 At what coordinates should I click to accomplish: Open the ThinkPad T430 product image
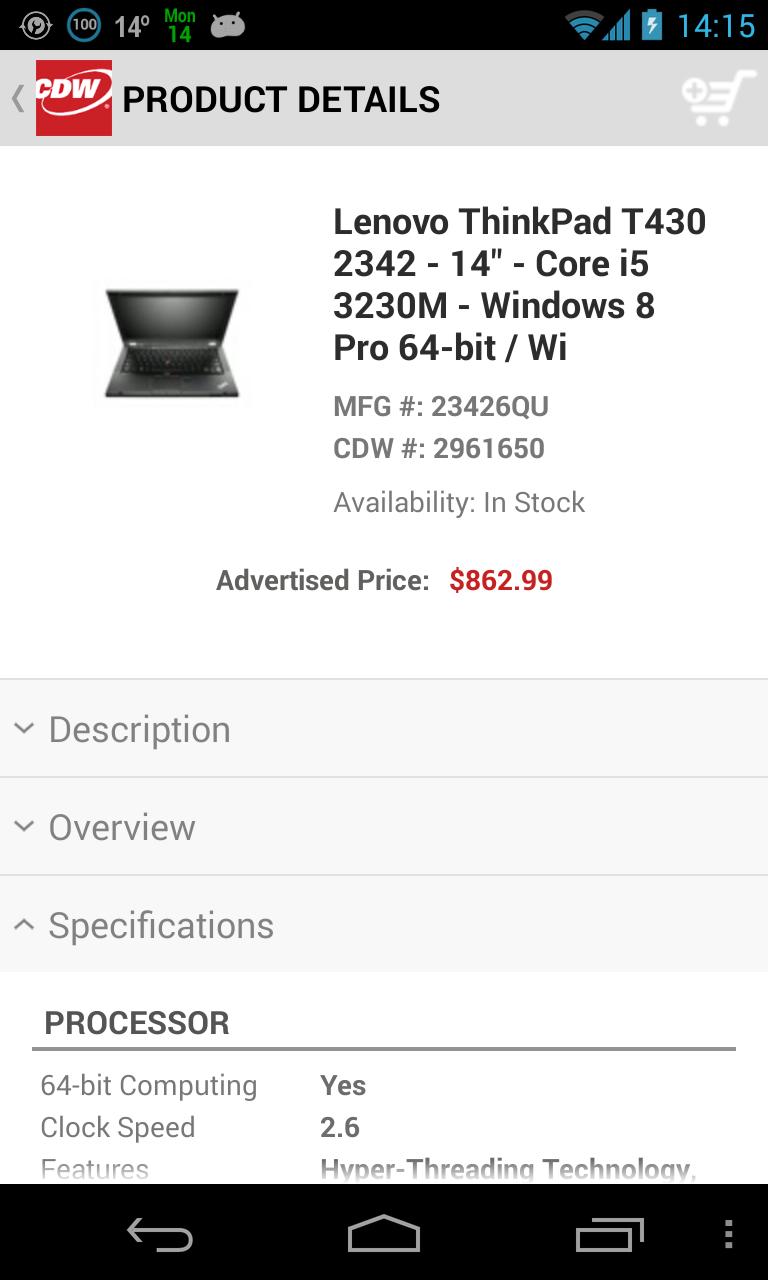tap(171, 343)
